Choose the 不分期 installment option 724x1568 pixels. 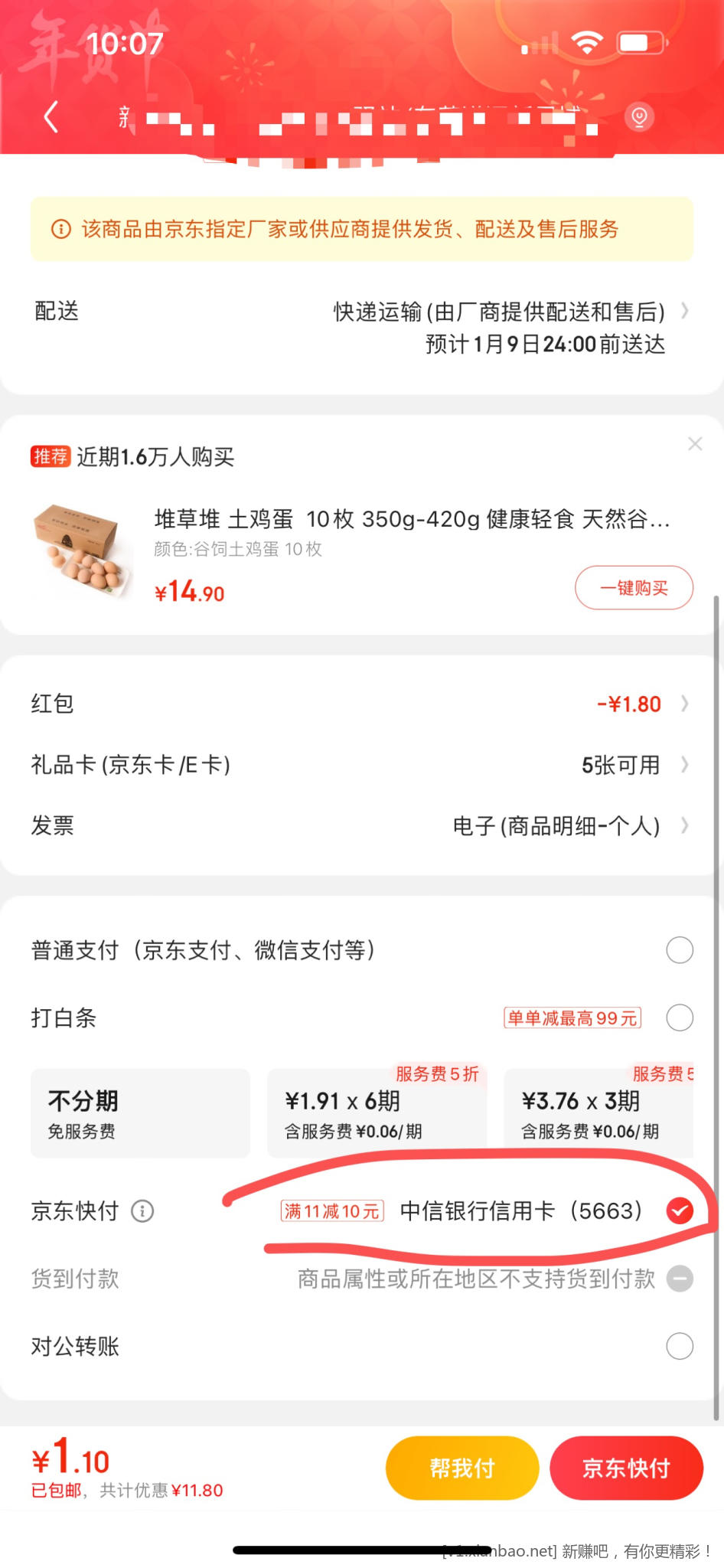(140, 1113)
